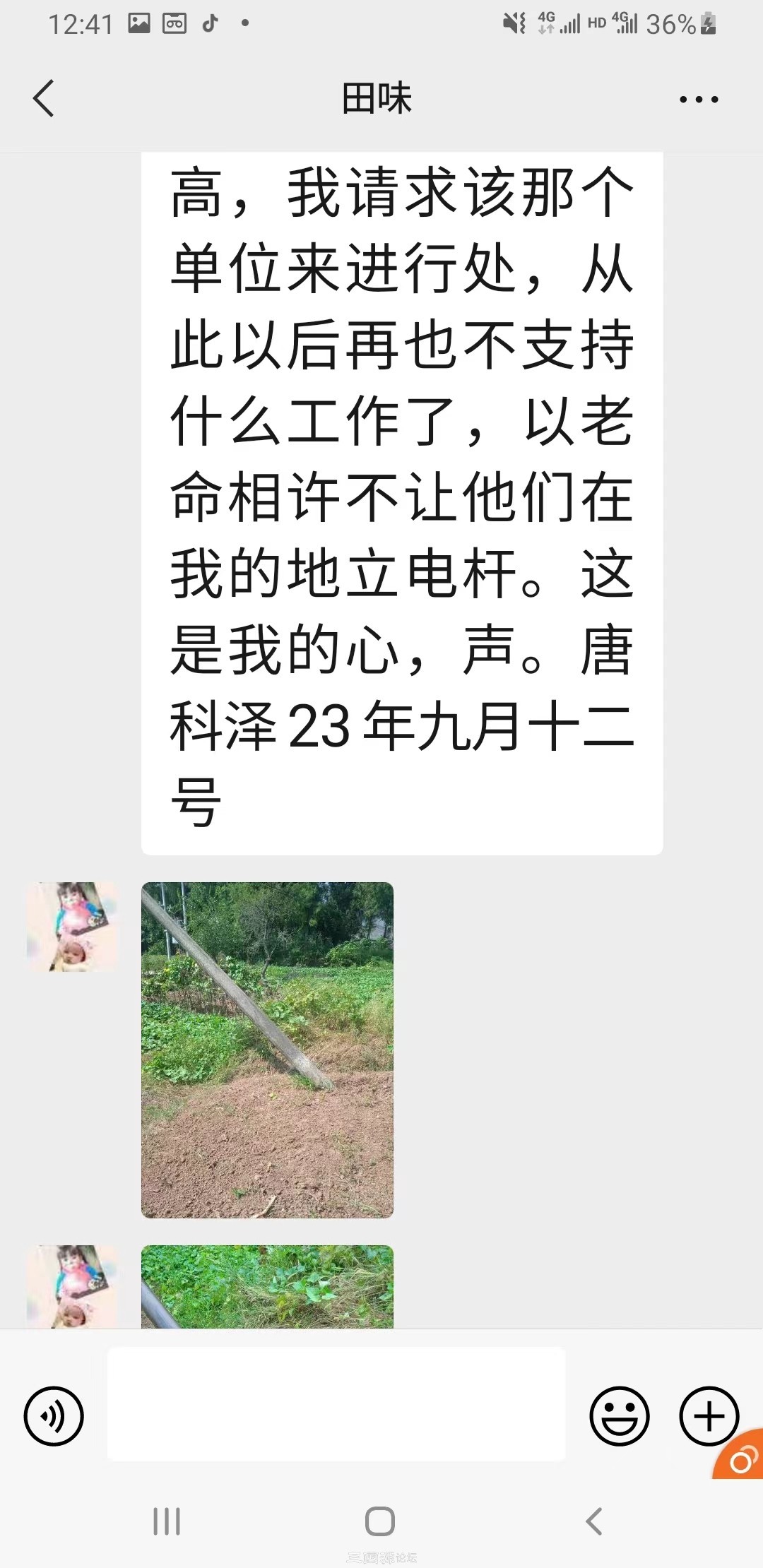Open recent apps from navigation bar
Image resolution: width=763 pixels, height=1568 pixels.
coord(167,1521)
